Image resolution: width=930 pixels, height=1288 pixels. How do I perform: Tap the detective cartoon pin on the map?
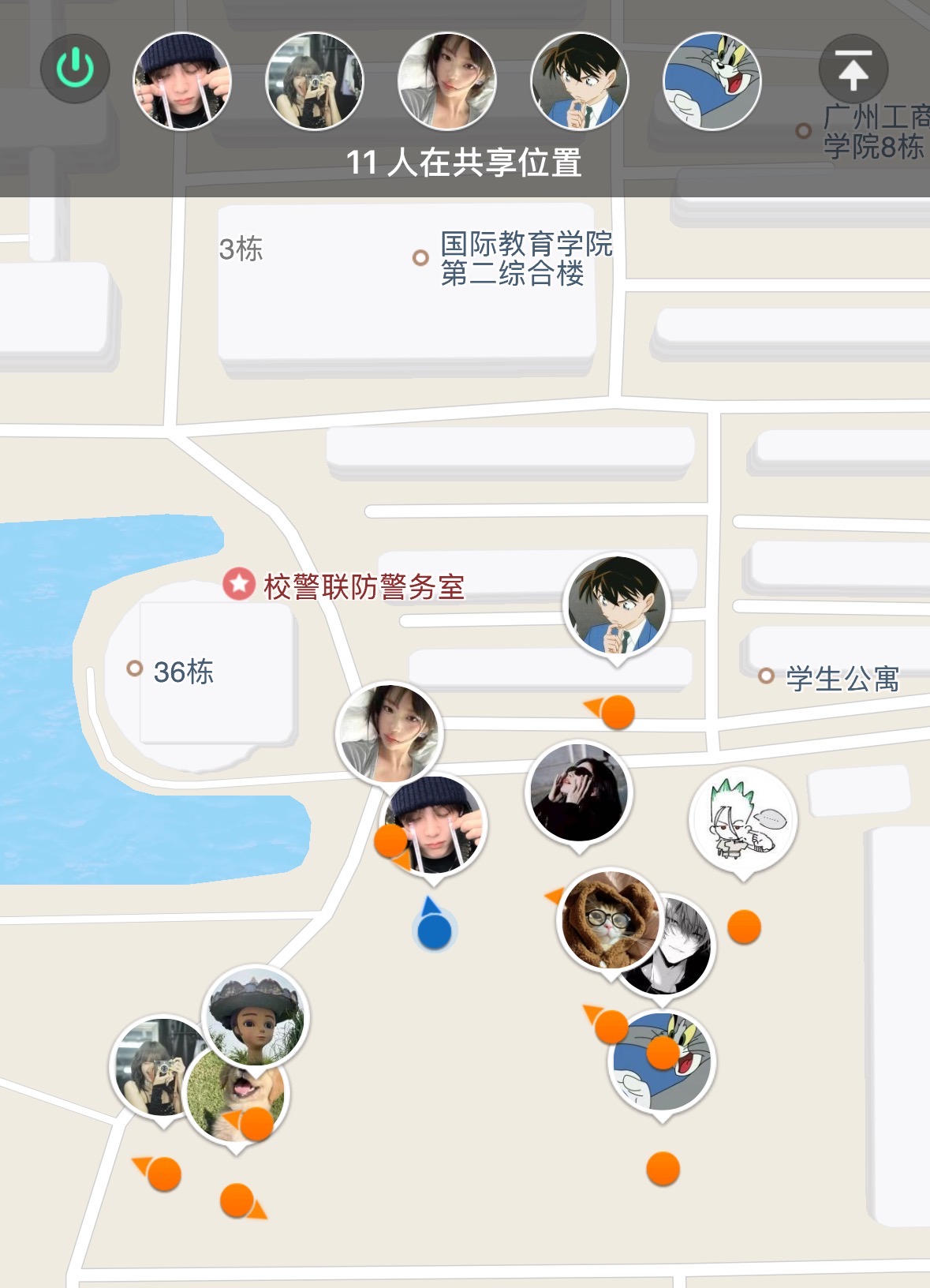pyautogui.click(x=618, y=606)
